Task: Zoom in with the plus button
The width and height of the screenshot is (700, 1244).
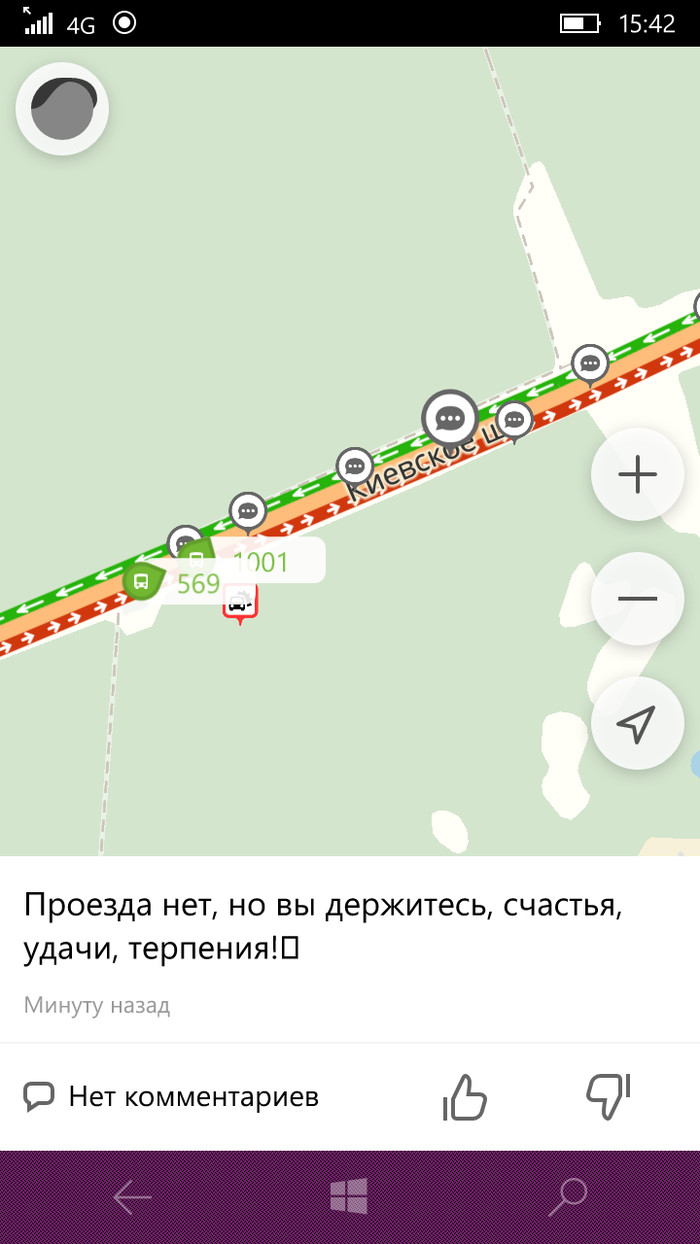Action: [637, 474]
